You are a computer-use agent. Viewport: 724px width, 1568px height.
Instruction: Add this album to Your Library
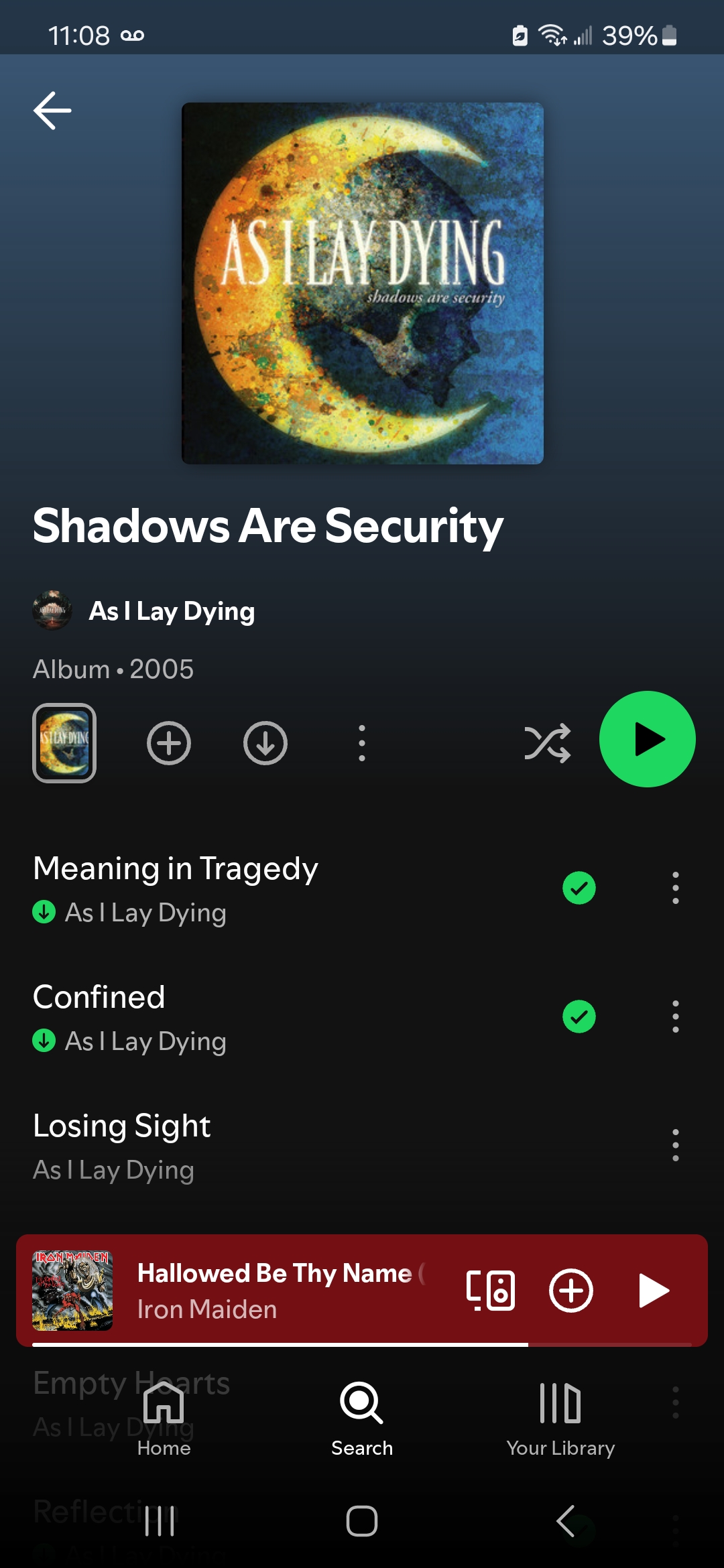[x=169, y=743]
